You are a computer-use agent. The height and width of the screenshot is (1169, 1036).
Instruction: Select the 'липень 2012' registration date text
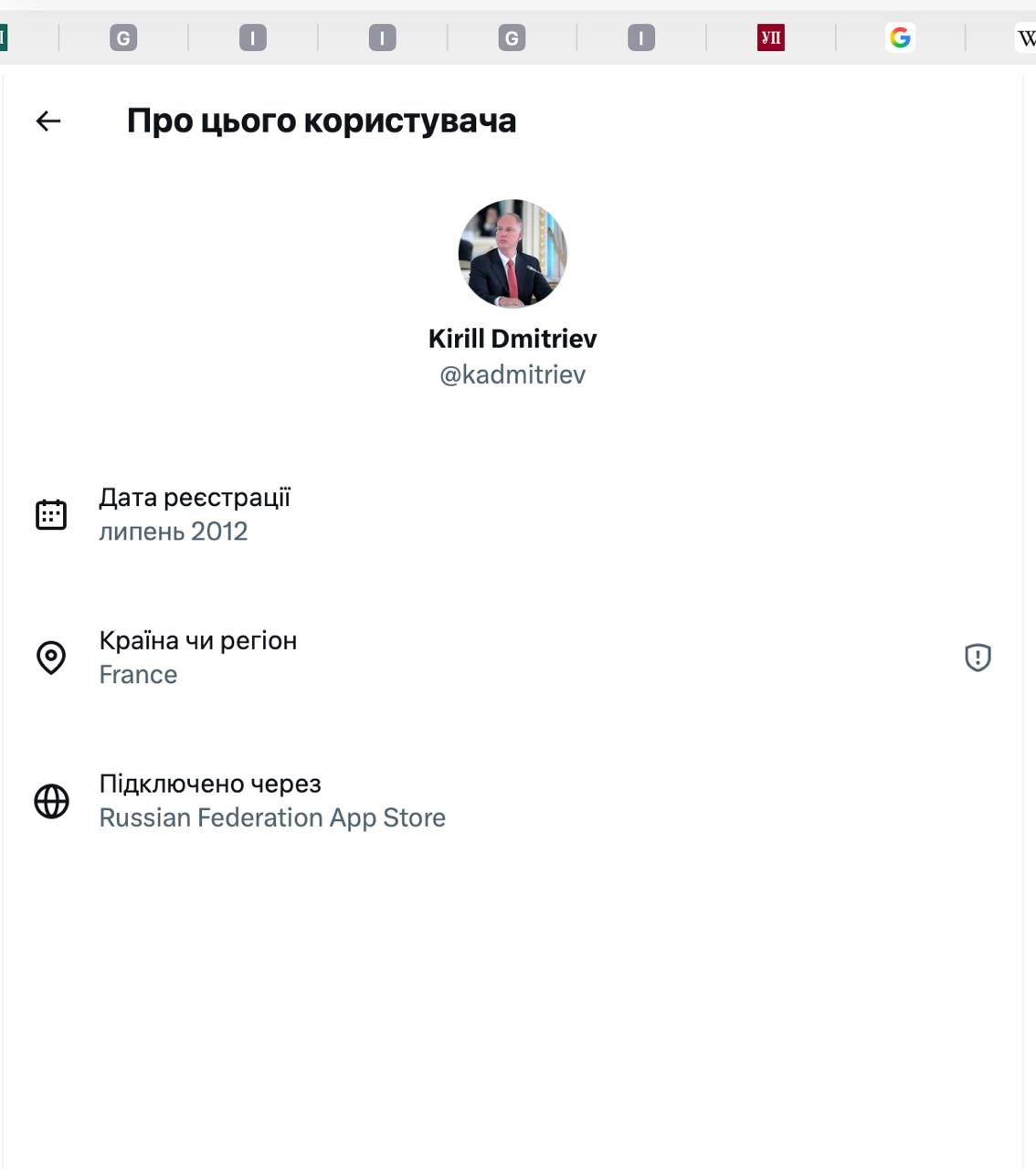(x=174, y=531)
